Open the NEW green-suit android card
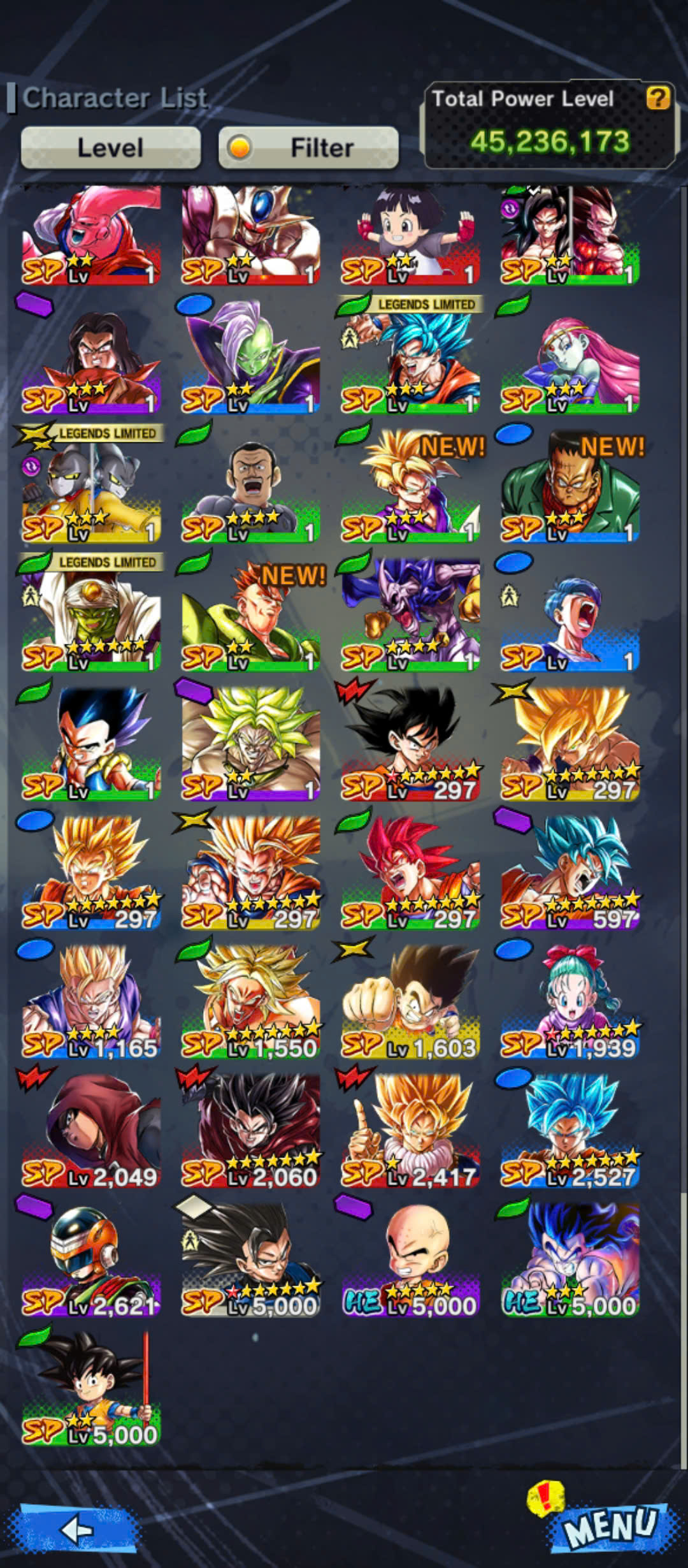The width and height of the screenshot is (688, 1568). (570, 485)
